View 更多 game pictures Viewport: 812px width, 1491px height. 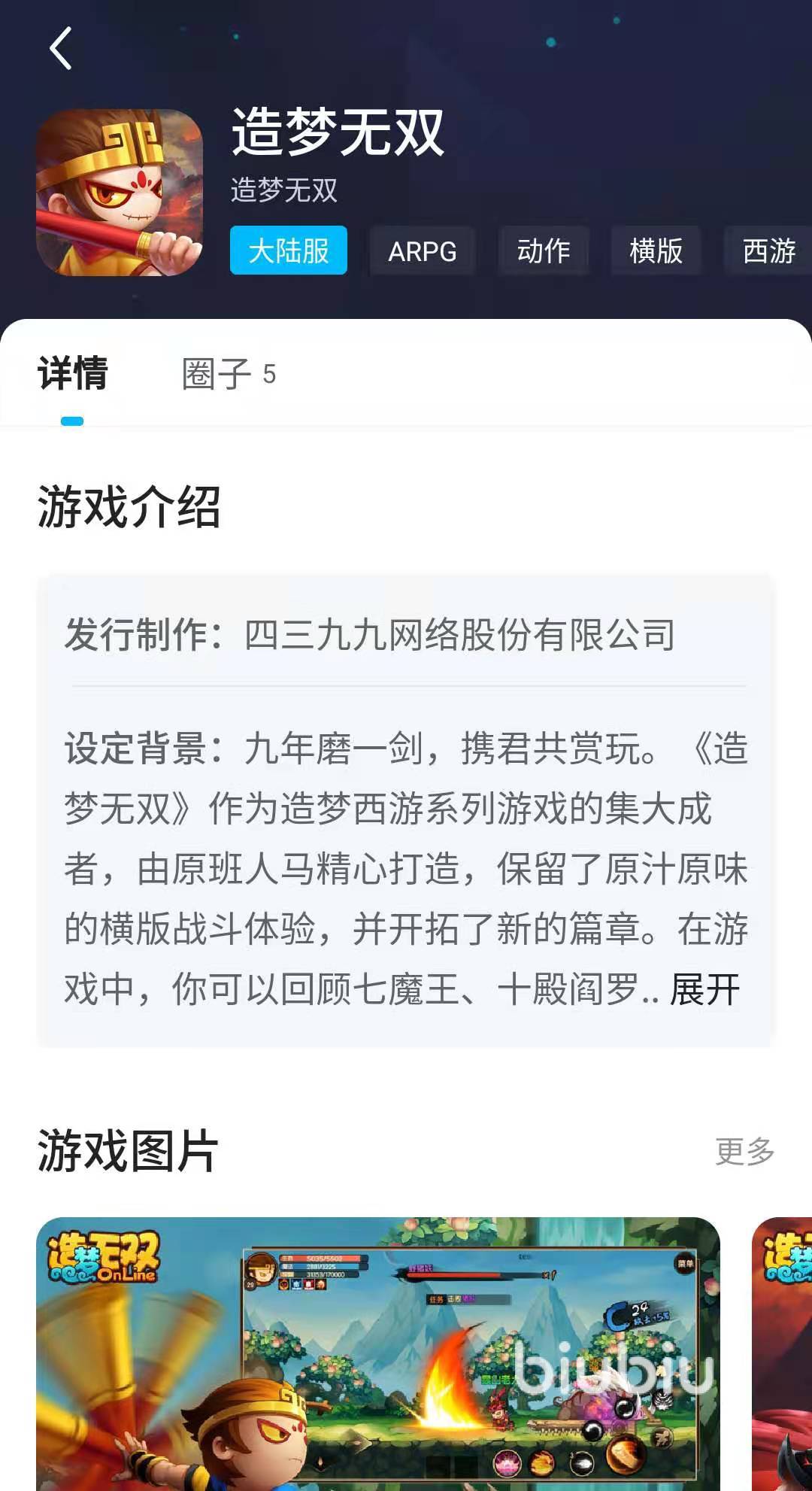[x=744, y=1151]
